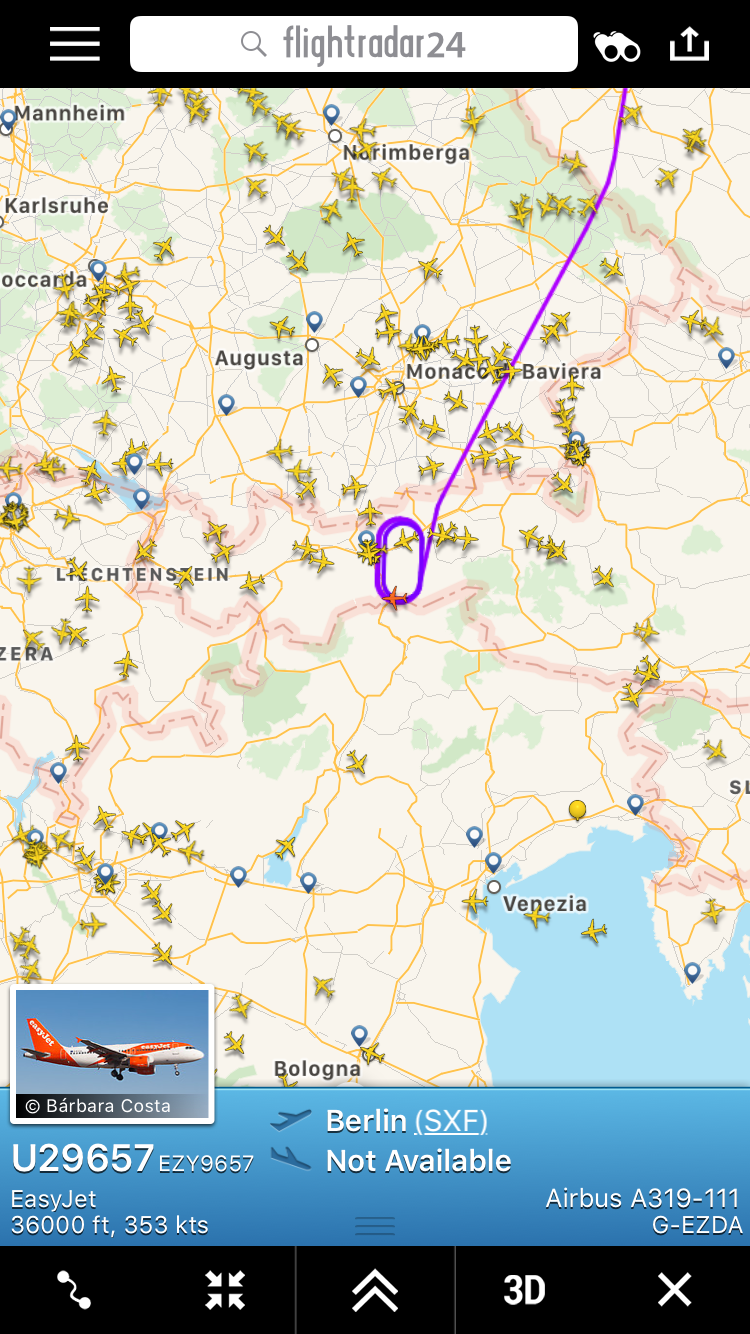Open the EasyJet aircraft photo
This screenshot has height=1334, width=750.
(112, 1053)
